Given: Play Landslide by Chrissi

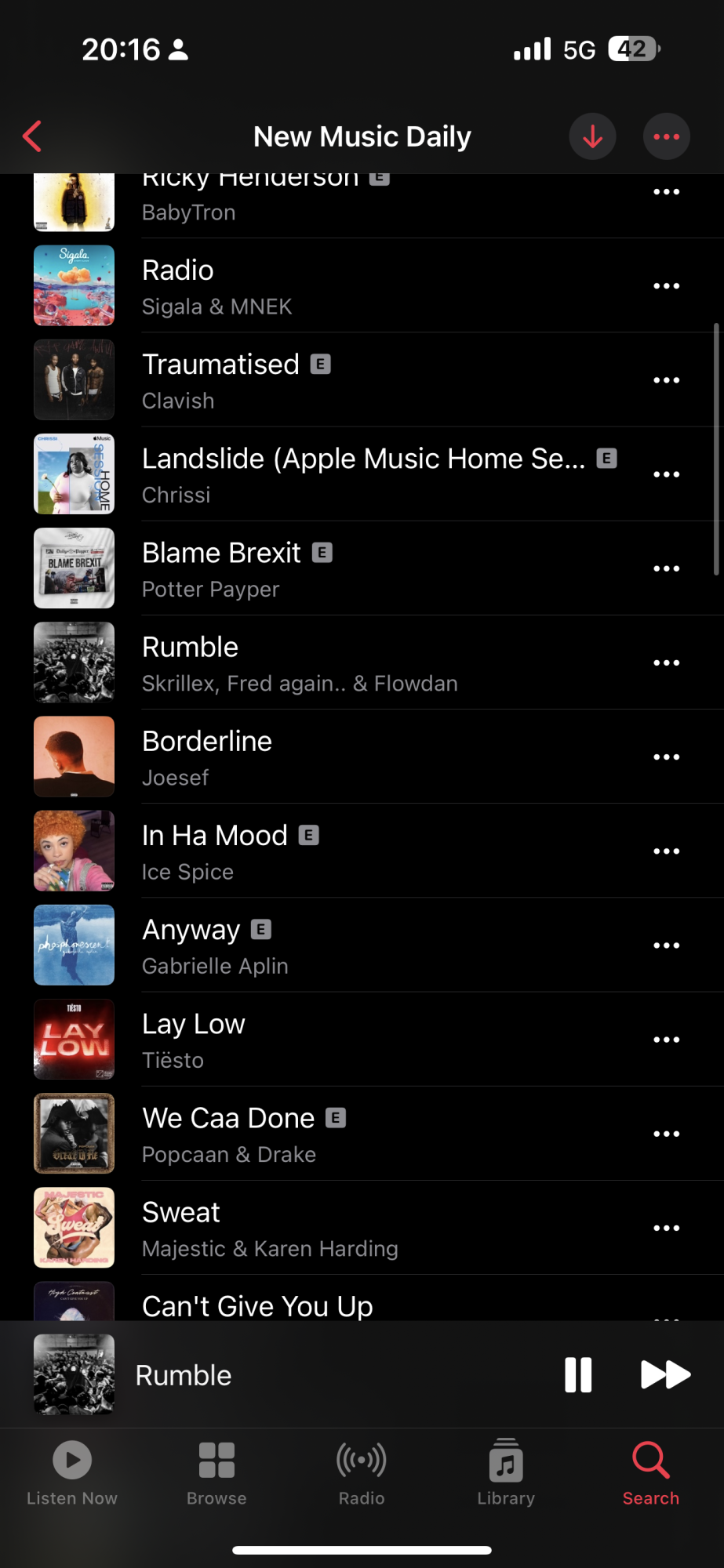Looking at the screenshot, I should pos(314,474).
